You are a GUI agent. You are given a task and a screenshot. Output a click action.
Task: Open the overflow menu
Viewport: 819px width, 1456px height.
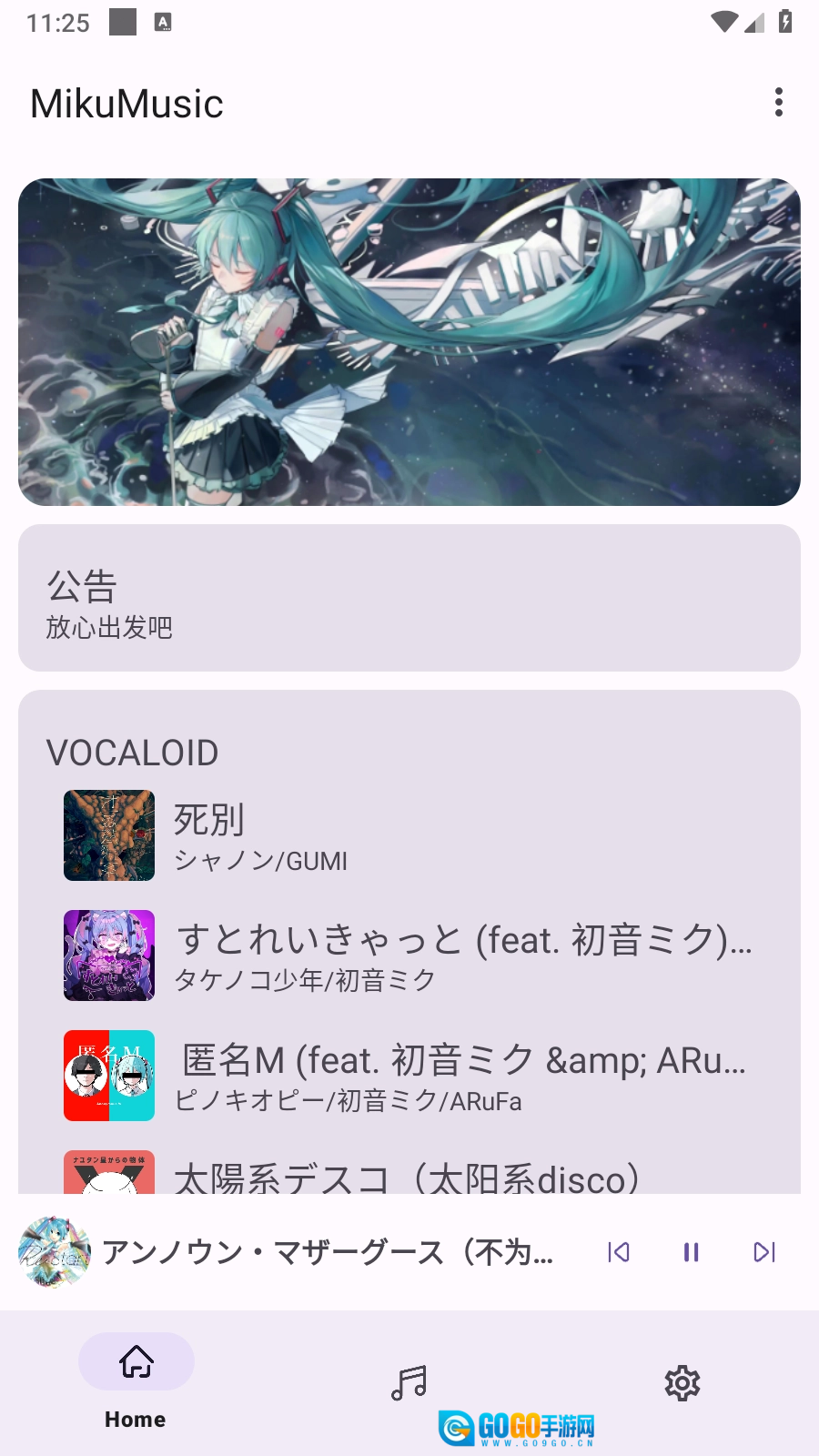point(778,103)
